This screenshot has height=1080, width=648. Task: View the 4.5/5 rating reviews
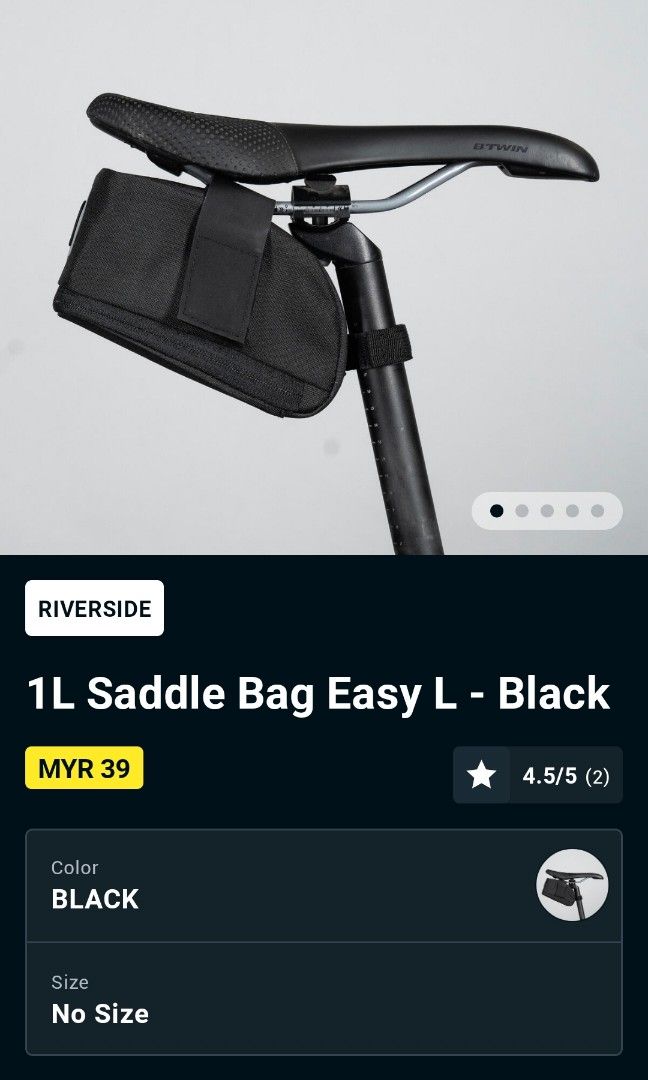pyautogui.click(x=538, y=775)
